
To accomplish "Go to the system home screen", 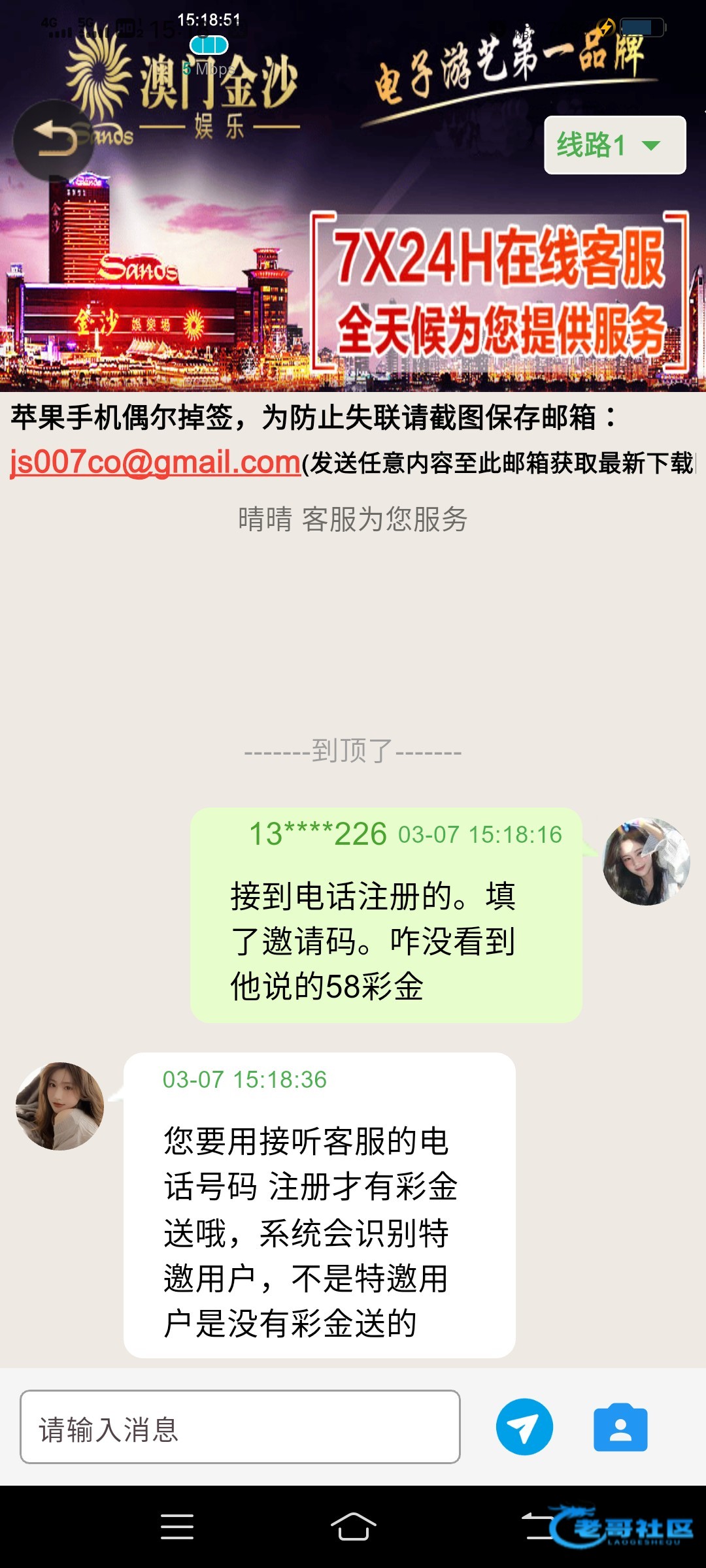I will (x=353, y=1527).
